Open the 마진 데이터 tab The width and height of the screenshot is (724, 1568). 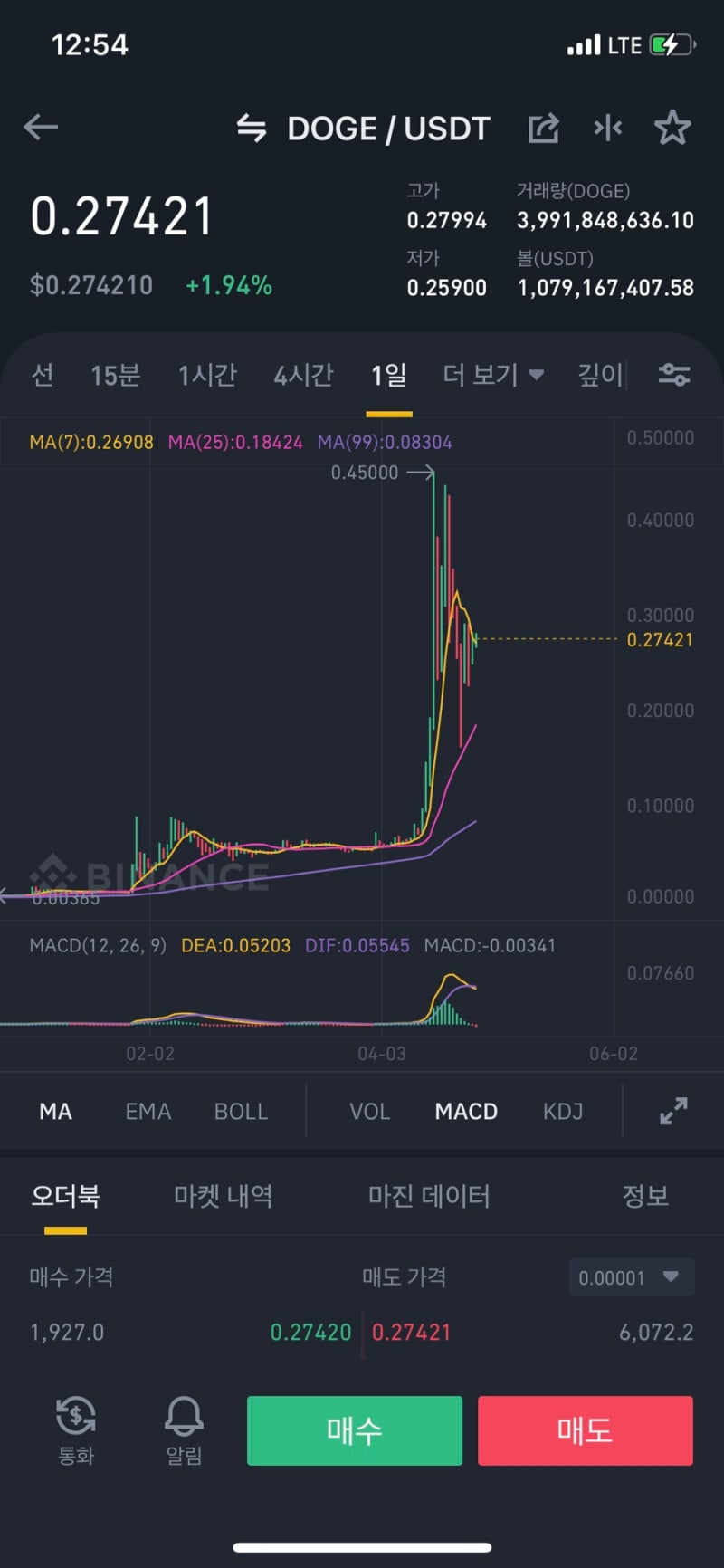click(x=430, y=1196)
